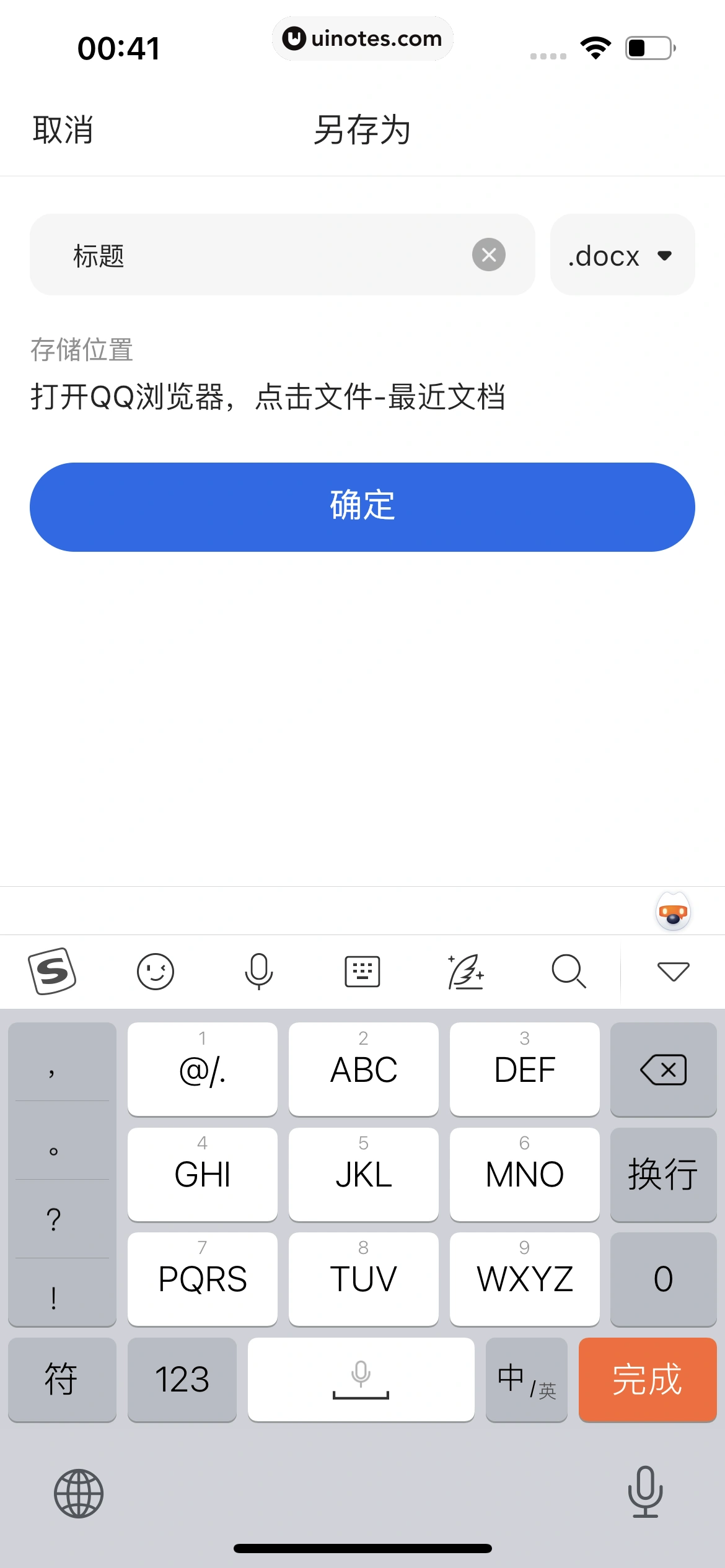Switch to 123 number keyboard

tap(182, 1380)
